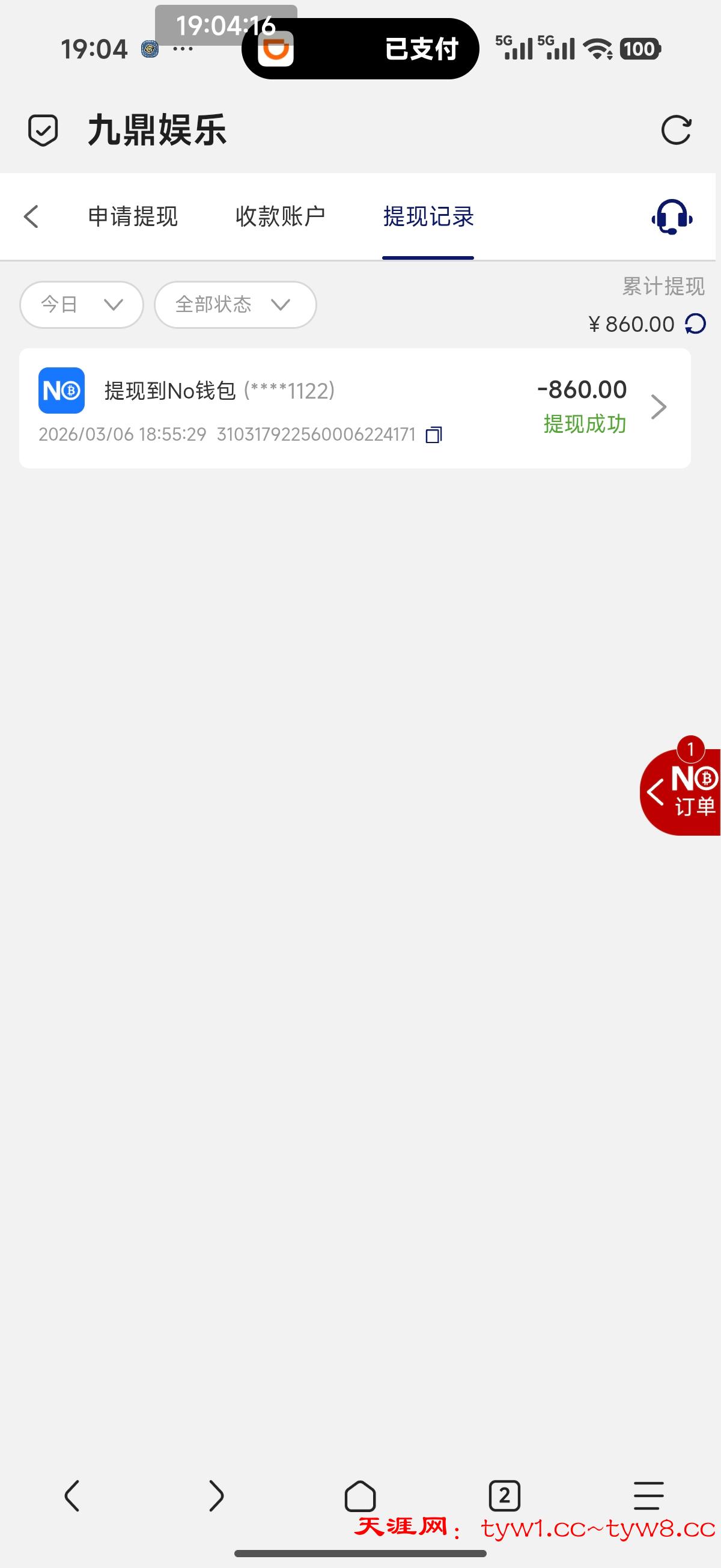Tap the site security shield icon
721x1568 pixels.
43,130
